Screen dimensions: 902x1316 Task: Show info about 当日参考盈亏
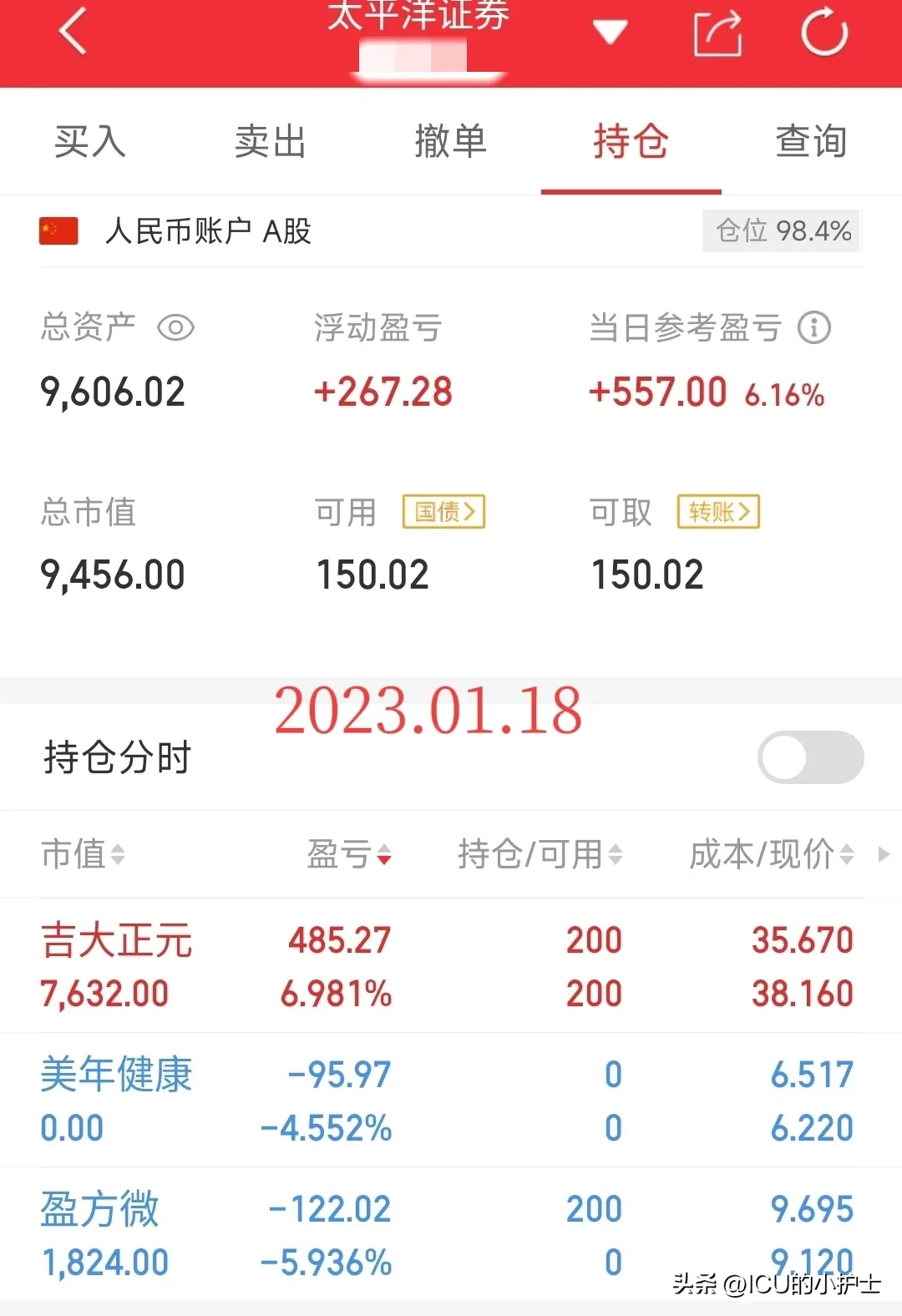[814, 327]
